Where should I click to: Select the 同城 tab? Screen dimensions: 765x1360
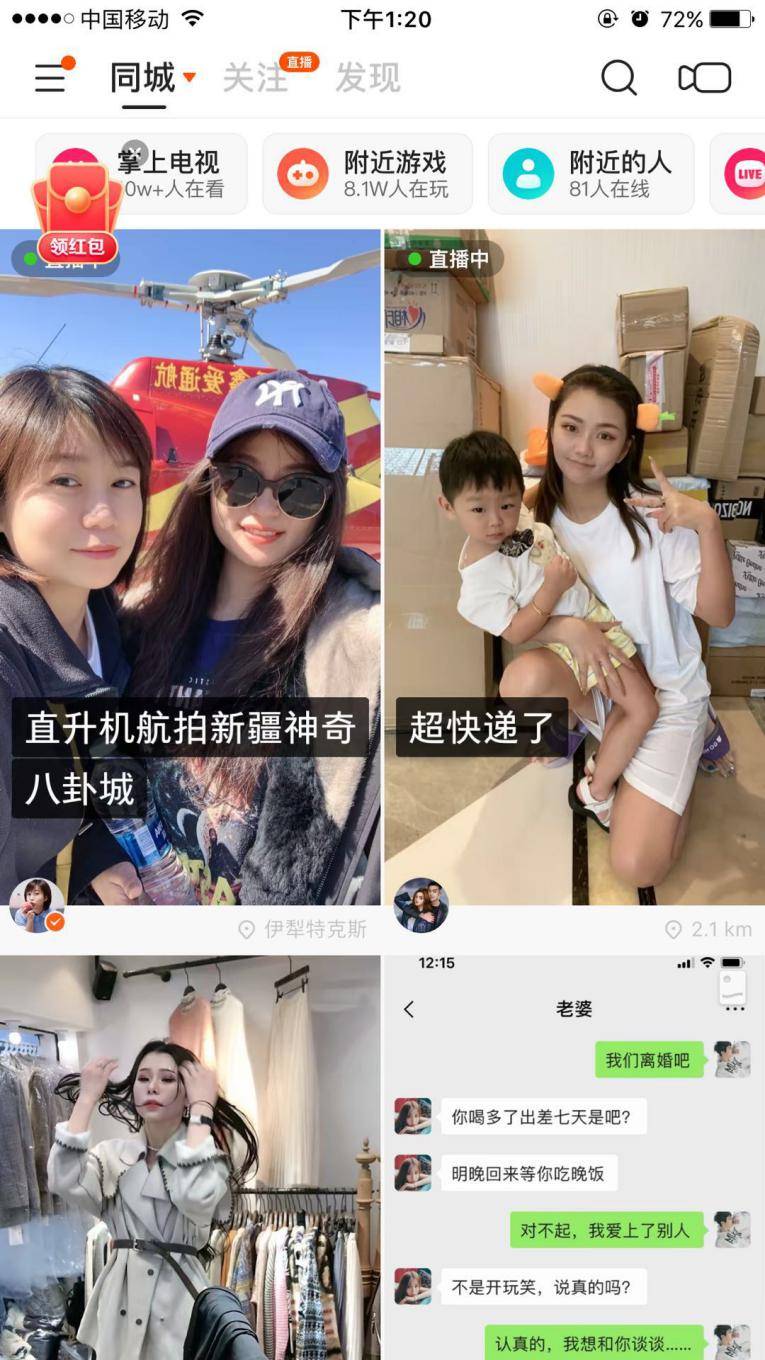coord(143,78)
